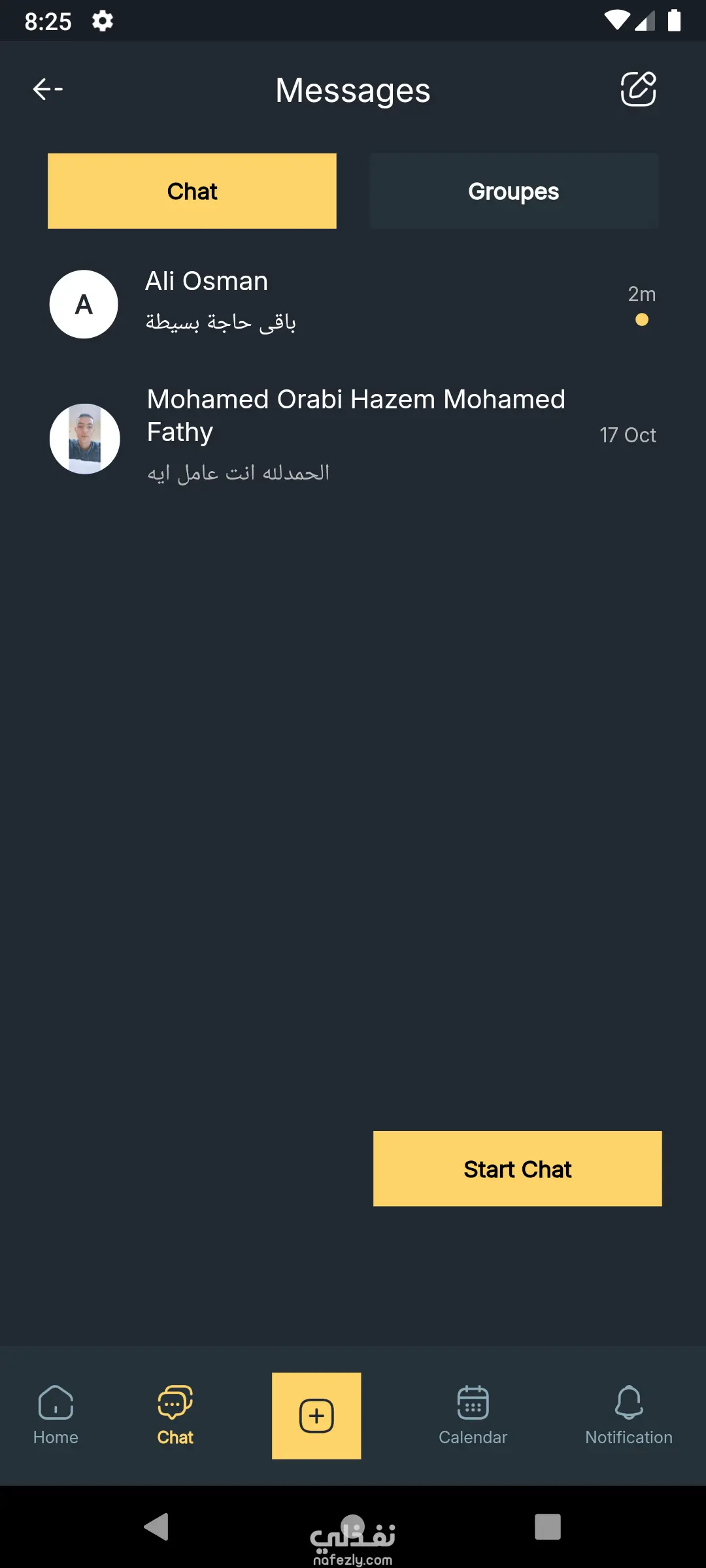Open the Calendar tab
The width and height of the screenshot is (706, 1568).
pos(473,1415)
